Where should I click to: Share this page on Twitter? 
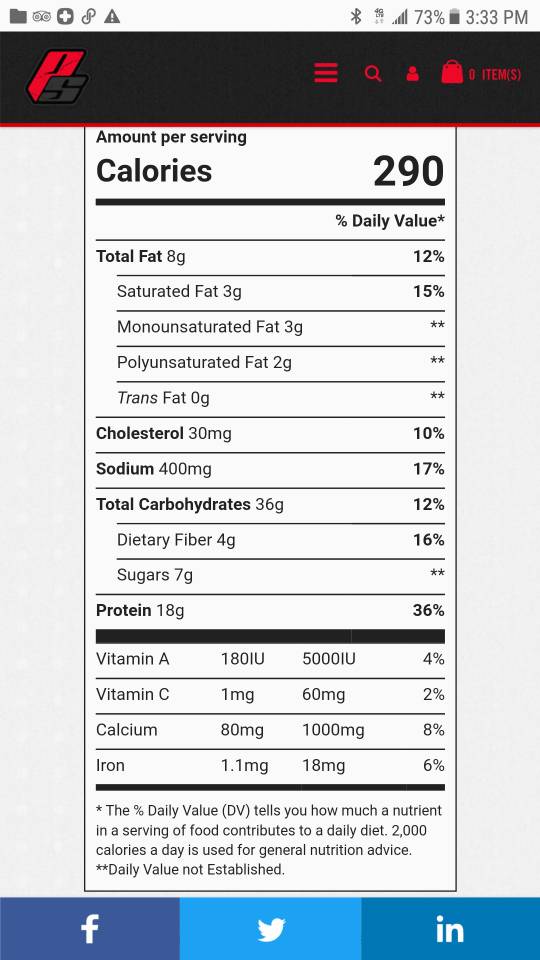271,929
